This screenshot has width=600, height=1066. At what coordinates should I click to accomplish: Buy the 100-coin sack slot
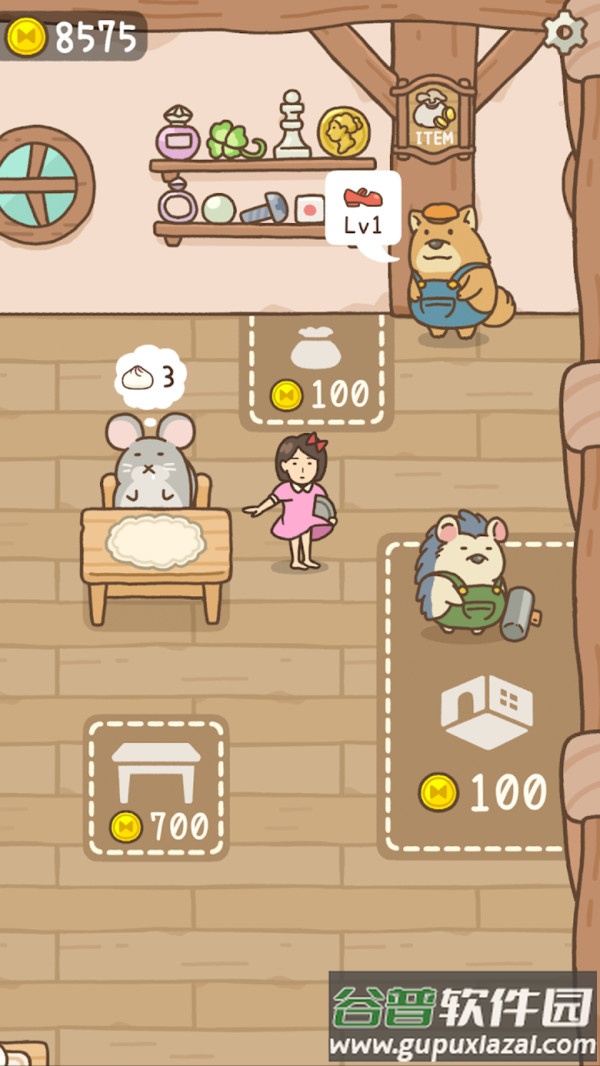(x=316, y=372)
